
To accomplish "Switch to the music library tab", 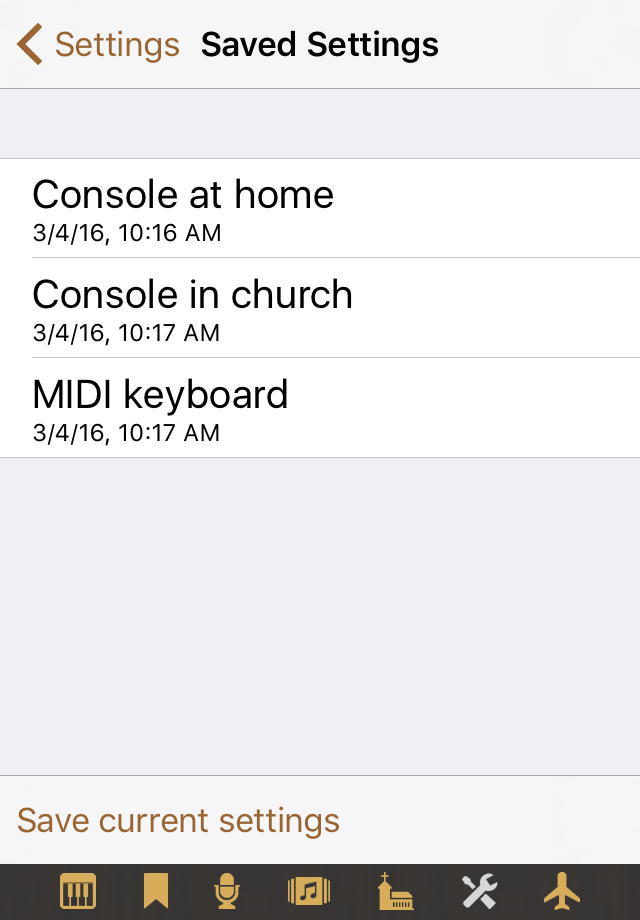I will tap(308, 891).
